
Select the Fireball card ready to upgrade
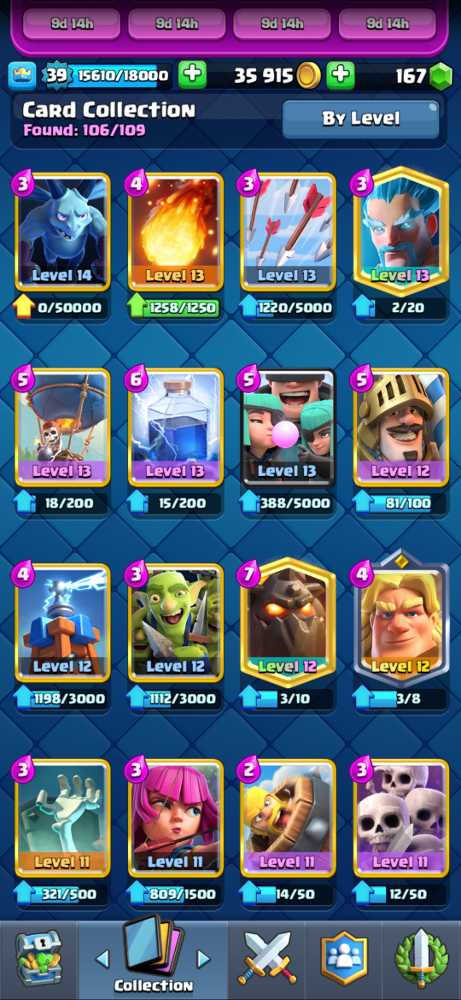coord(175,232)
